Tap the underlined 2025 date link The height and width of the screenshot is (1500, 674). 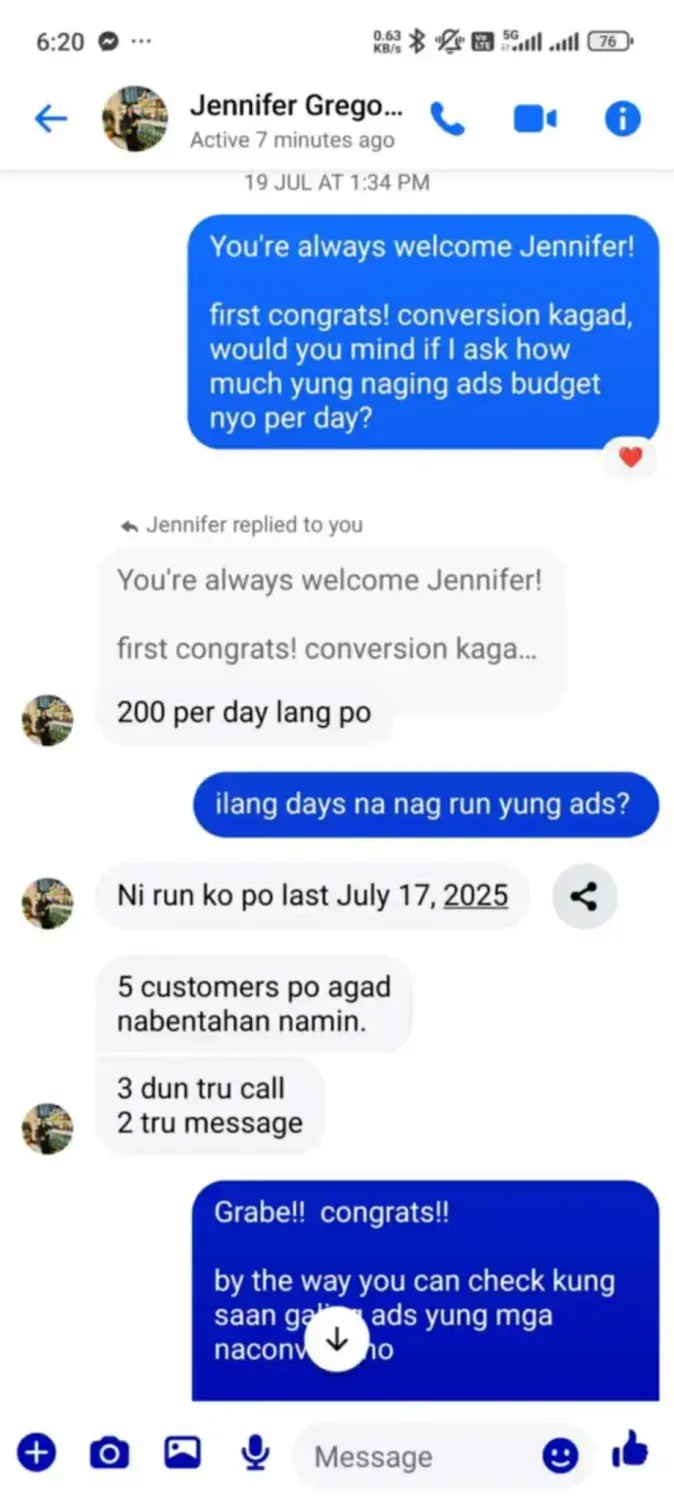pos(475,895)
